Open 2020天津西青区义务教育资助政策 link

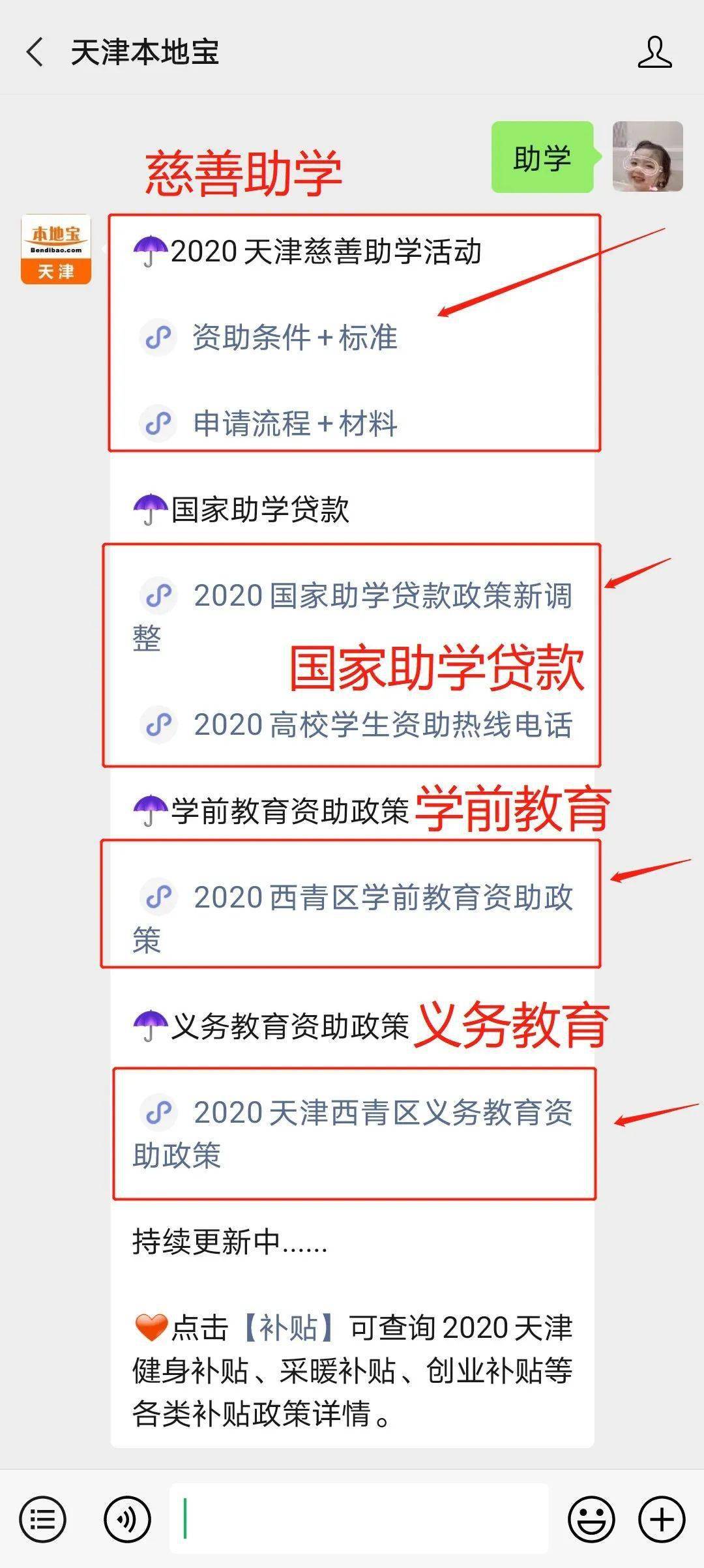(x=382, y=1113)
